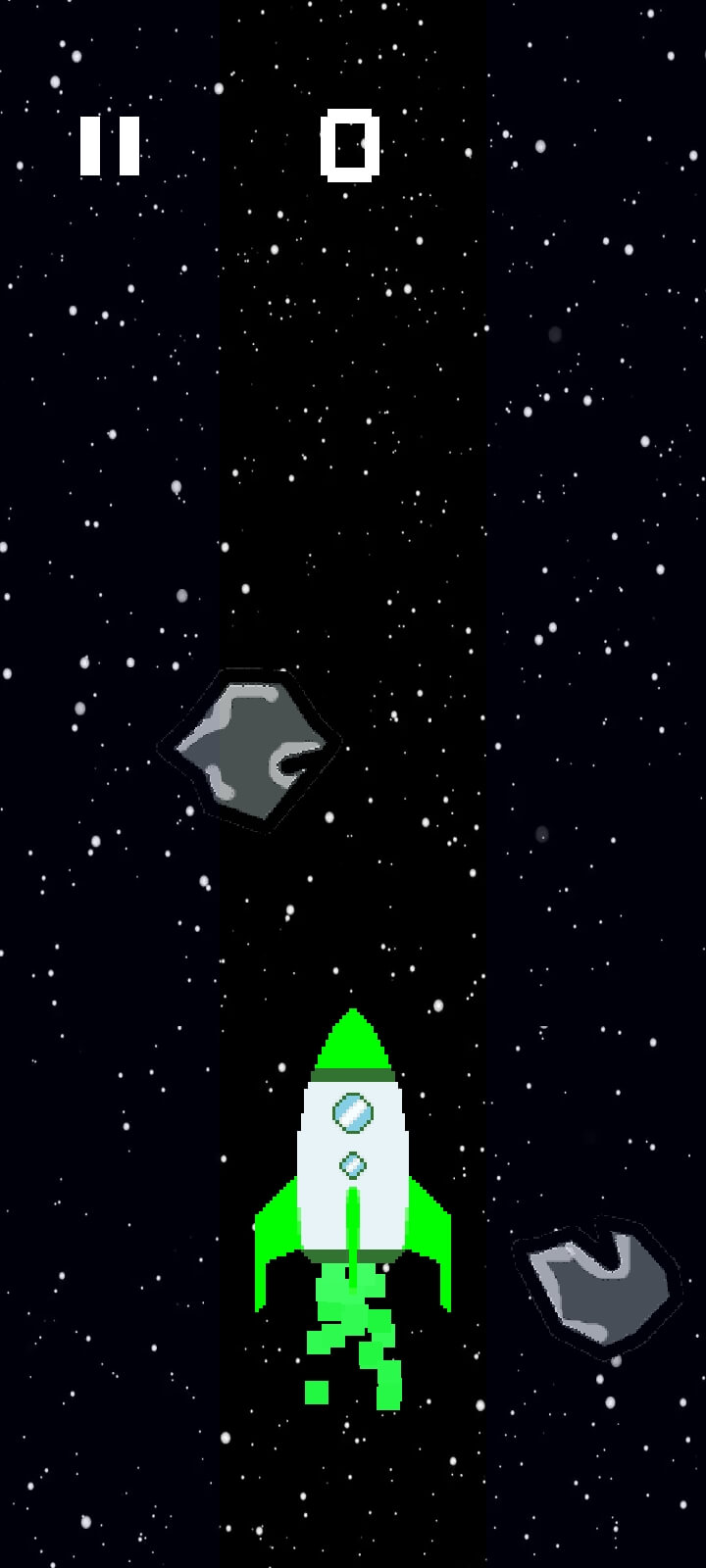Tap the score counter showing 0

(x=351, y=145)
